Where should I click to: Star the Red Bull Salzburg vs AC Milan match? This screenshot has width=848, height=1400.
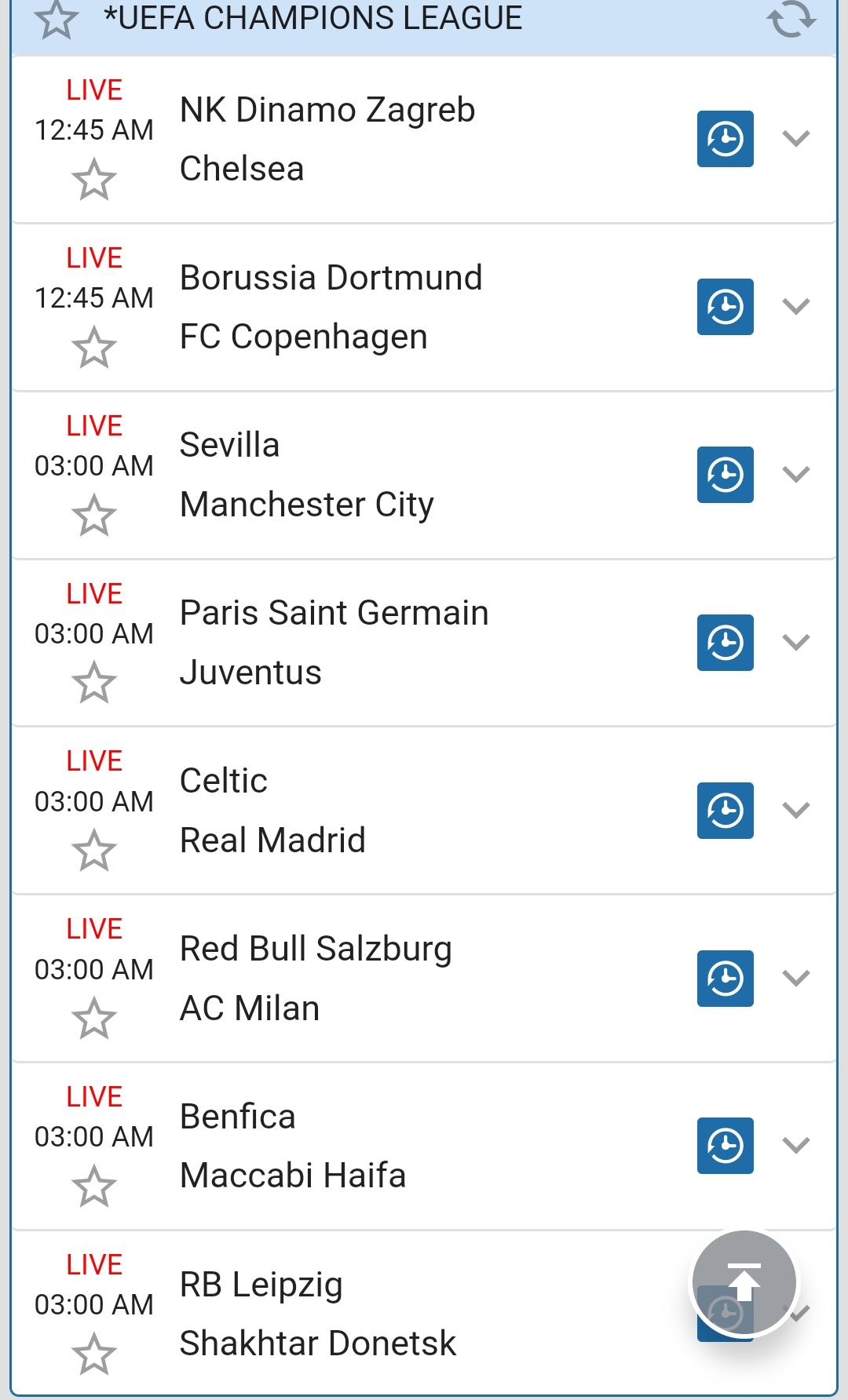pyautogui.click(x=94, y=1019)
